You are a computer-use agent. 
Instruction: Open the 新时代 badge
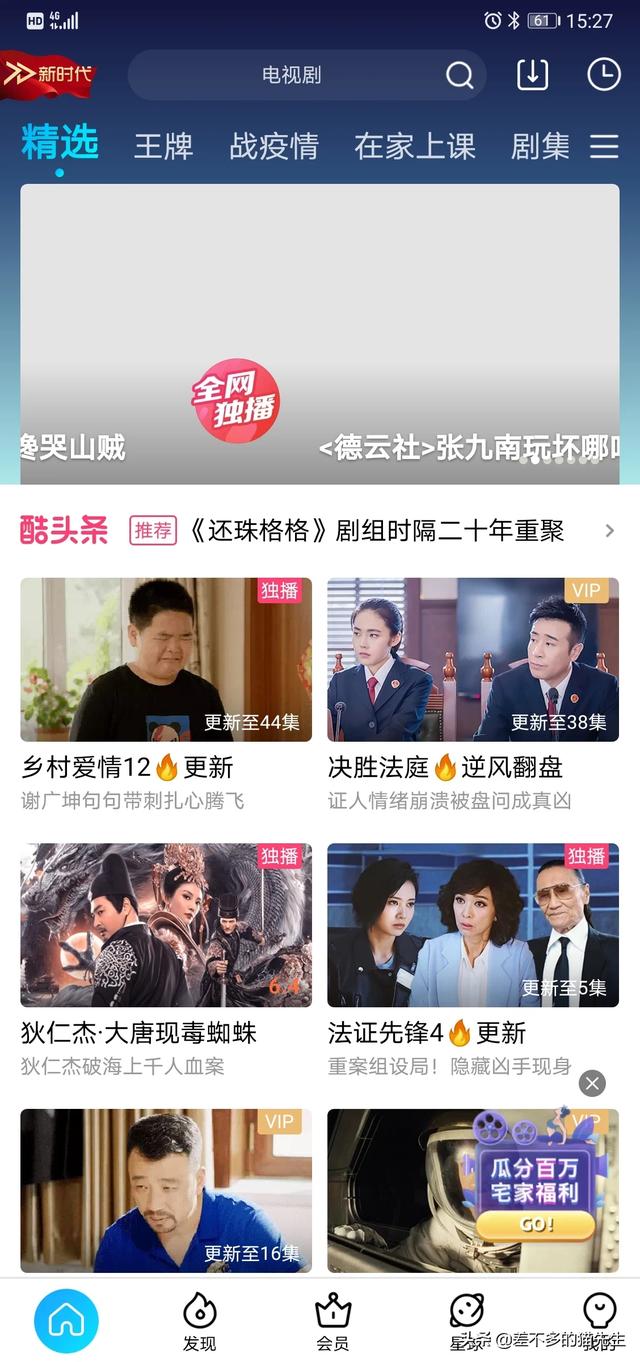point(48,75)
